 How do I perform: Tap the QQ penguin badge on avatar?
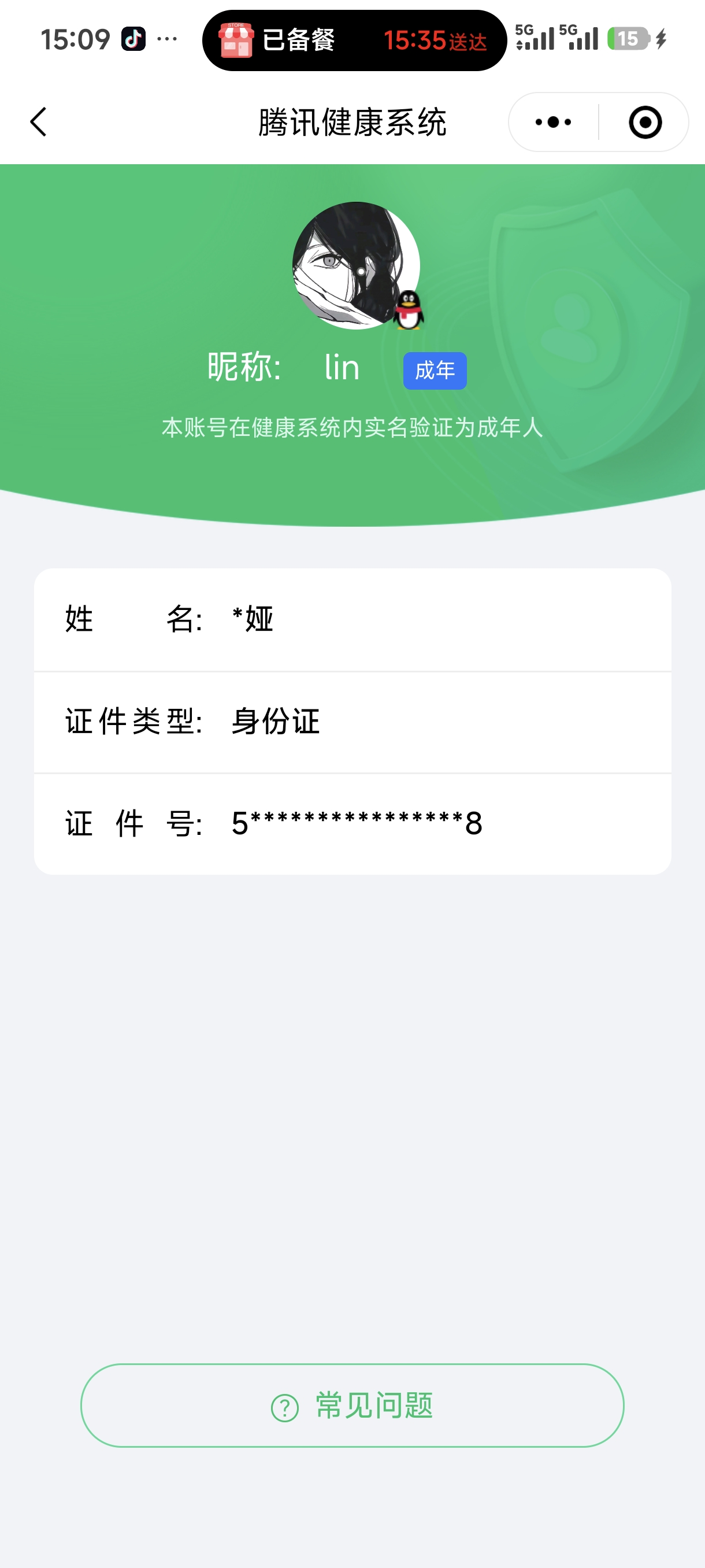(409, 310)
